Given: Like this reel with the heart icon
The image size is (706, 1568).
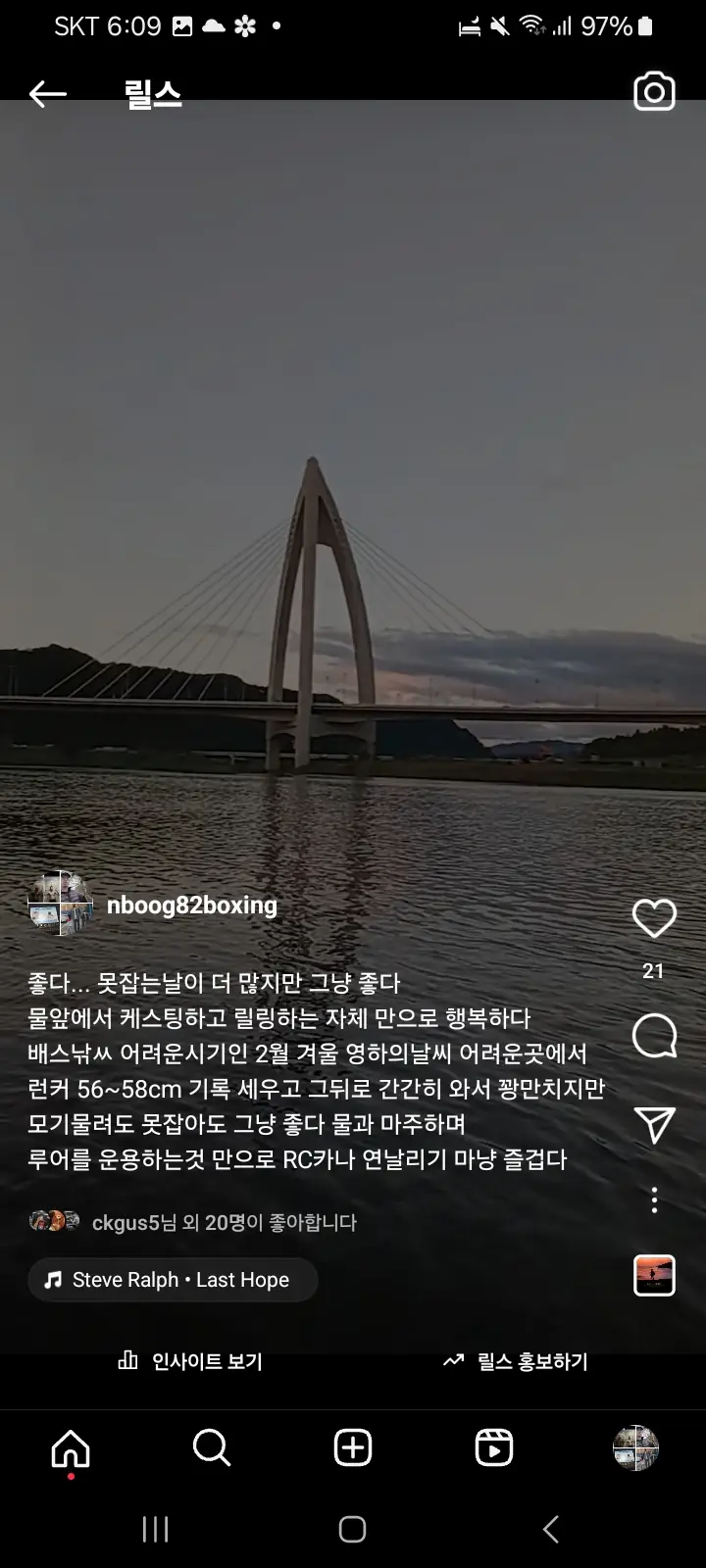Looking at the screenshot, I should point(654,918).
